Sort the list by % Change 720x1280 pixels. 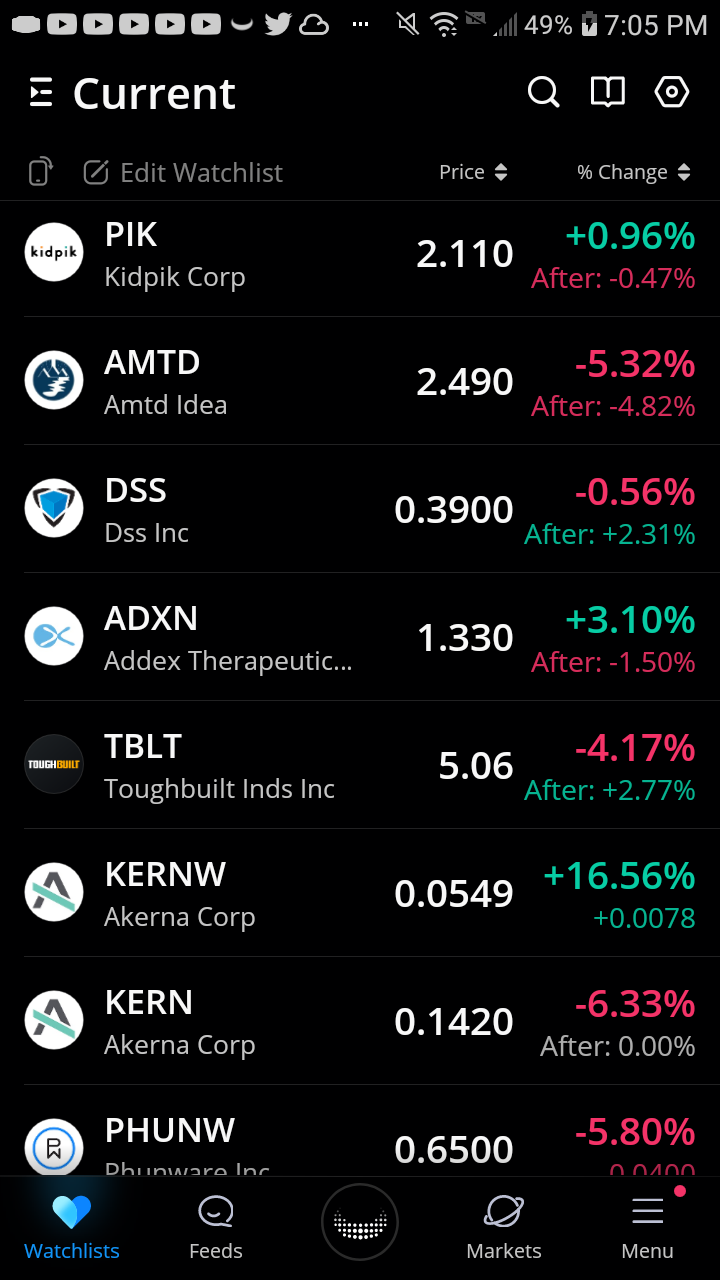tap(634, 172)
